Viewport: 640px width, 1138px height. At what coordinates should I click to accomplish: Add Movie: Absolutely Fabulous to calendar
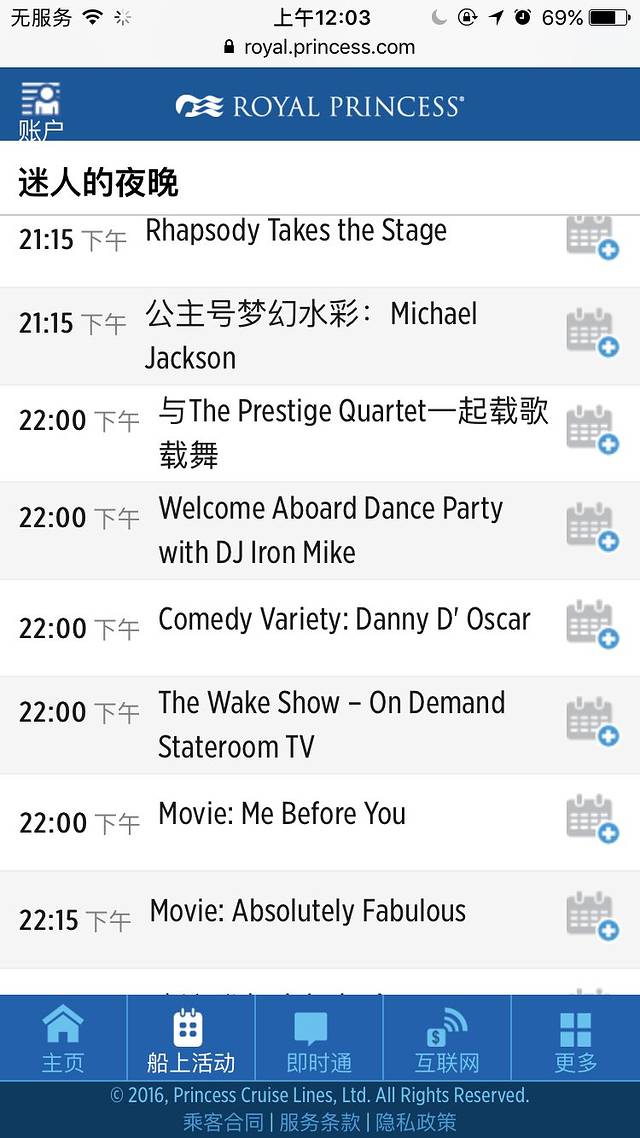[592, 917]
